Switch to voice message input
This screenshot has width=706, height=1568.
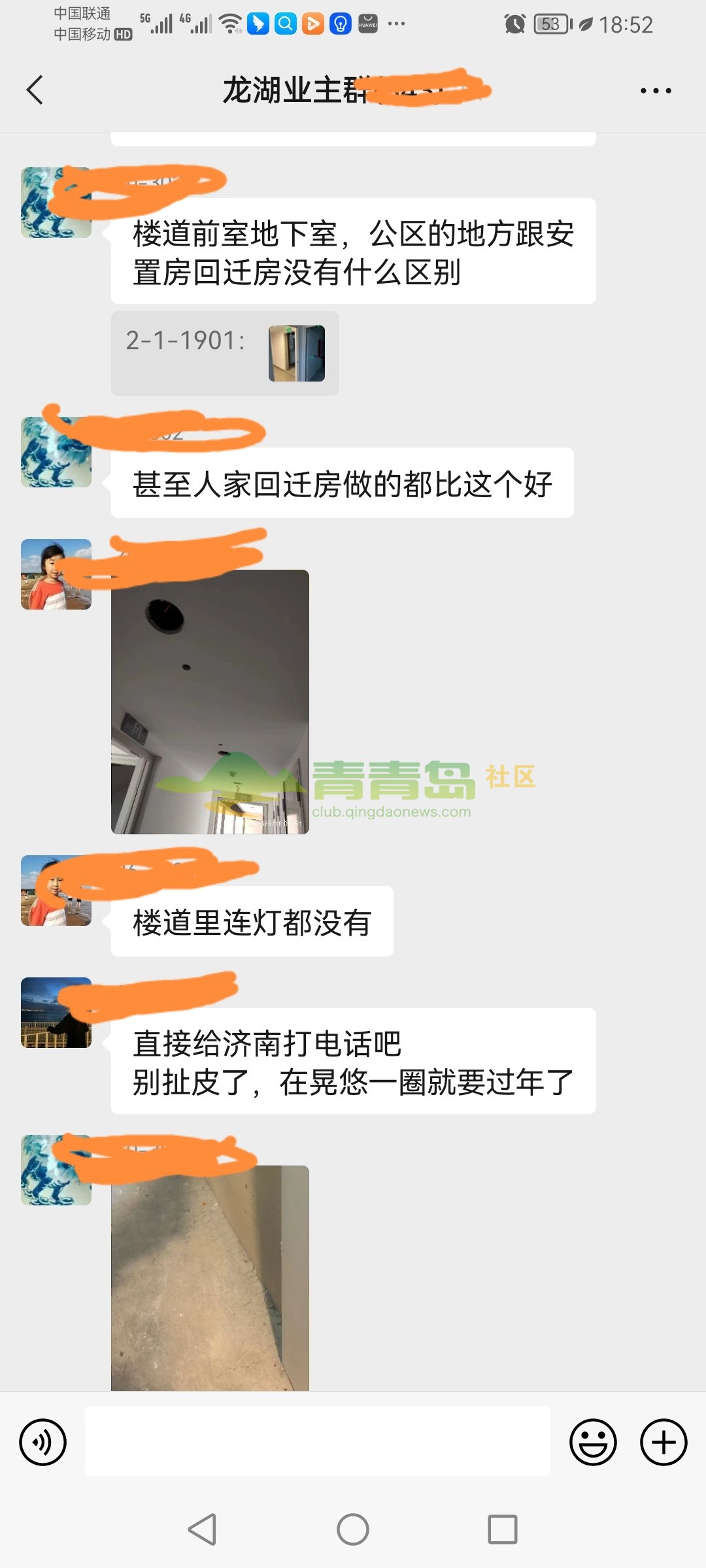click(x=43, y=1442)
